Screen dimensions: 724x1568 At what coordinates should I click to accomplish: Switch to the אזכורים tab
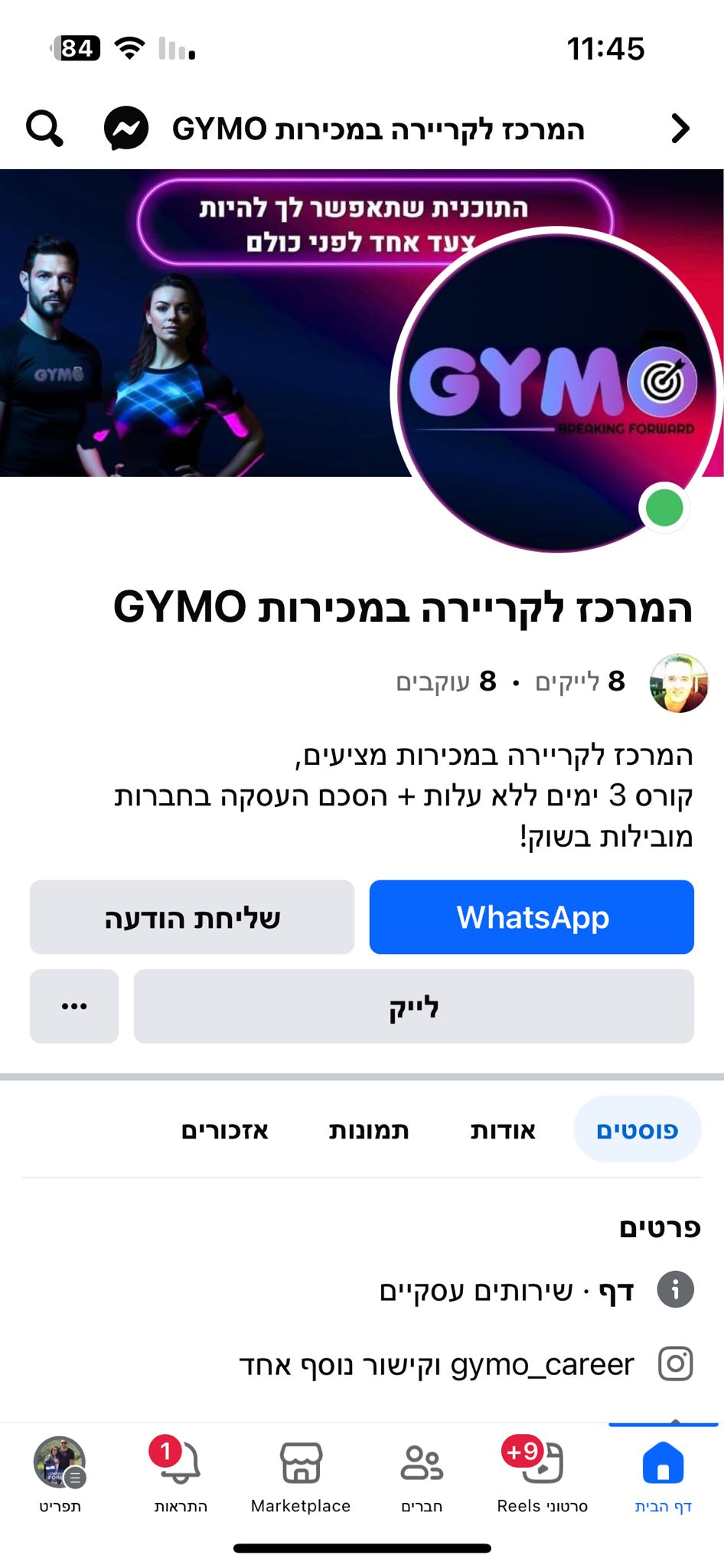click(x=225, y=1130)
